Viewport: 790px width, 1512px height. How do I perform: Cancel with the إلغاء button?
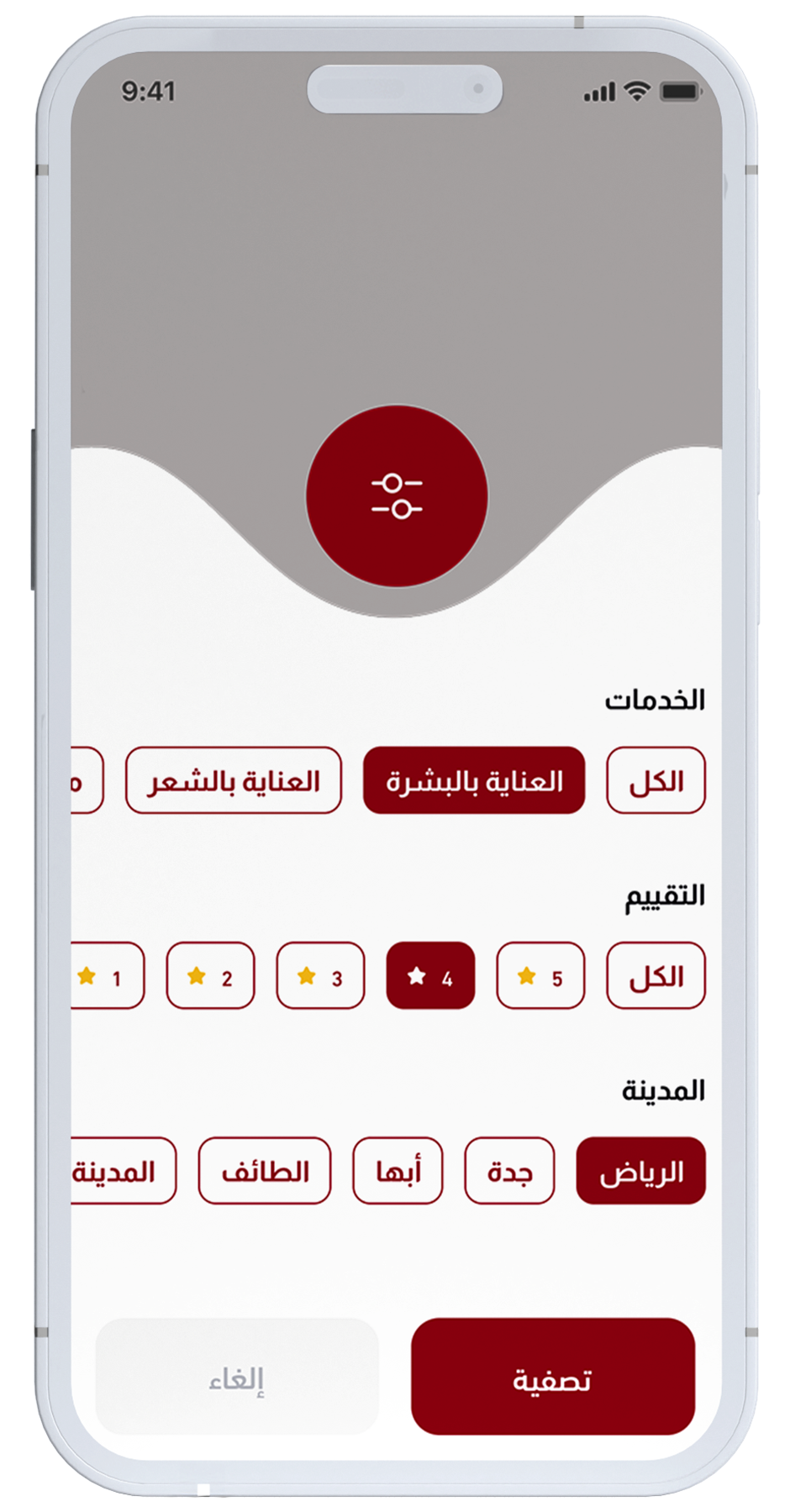pyautogui.click(x=237, y=1377)
